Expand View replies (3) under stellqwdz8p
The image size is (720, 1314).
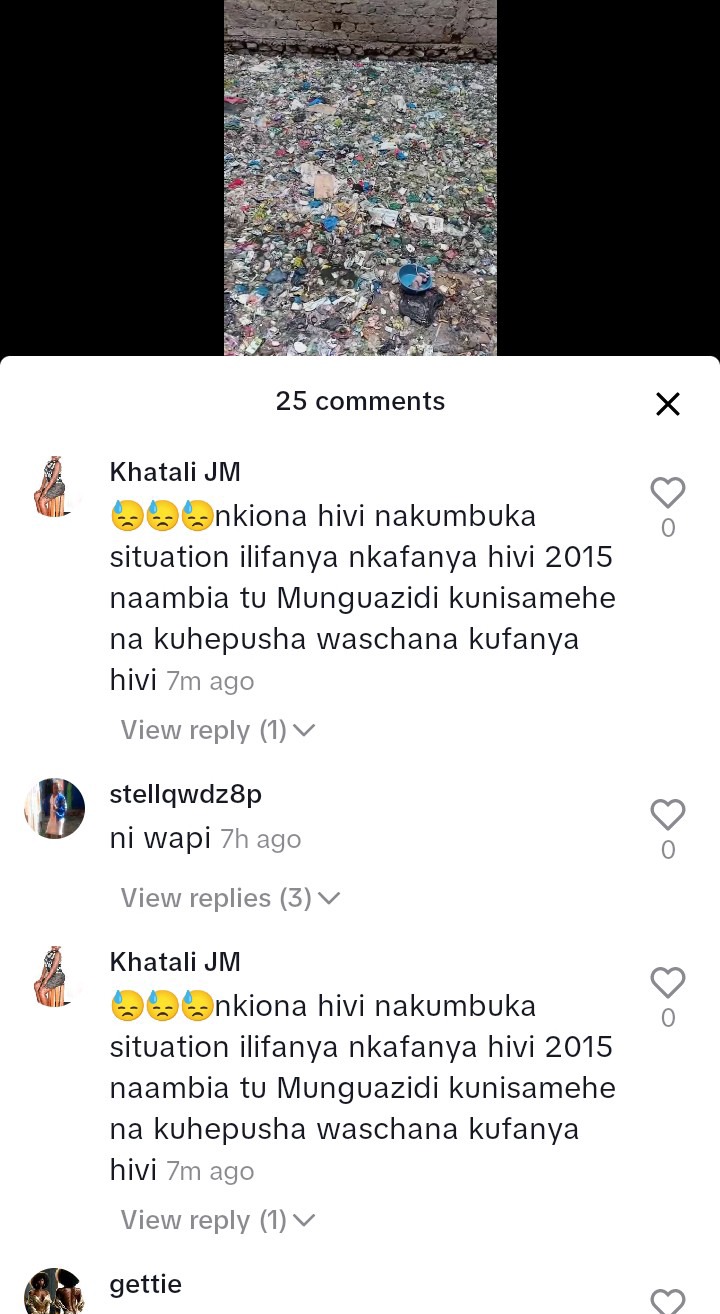pyautogui.click(x=230, y=898)
